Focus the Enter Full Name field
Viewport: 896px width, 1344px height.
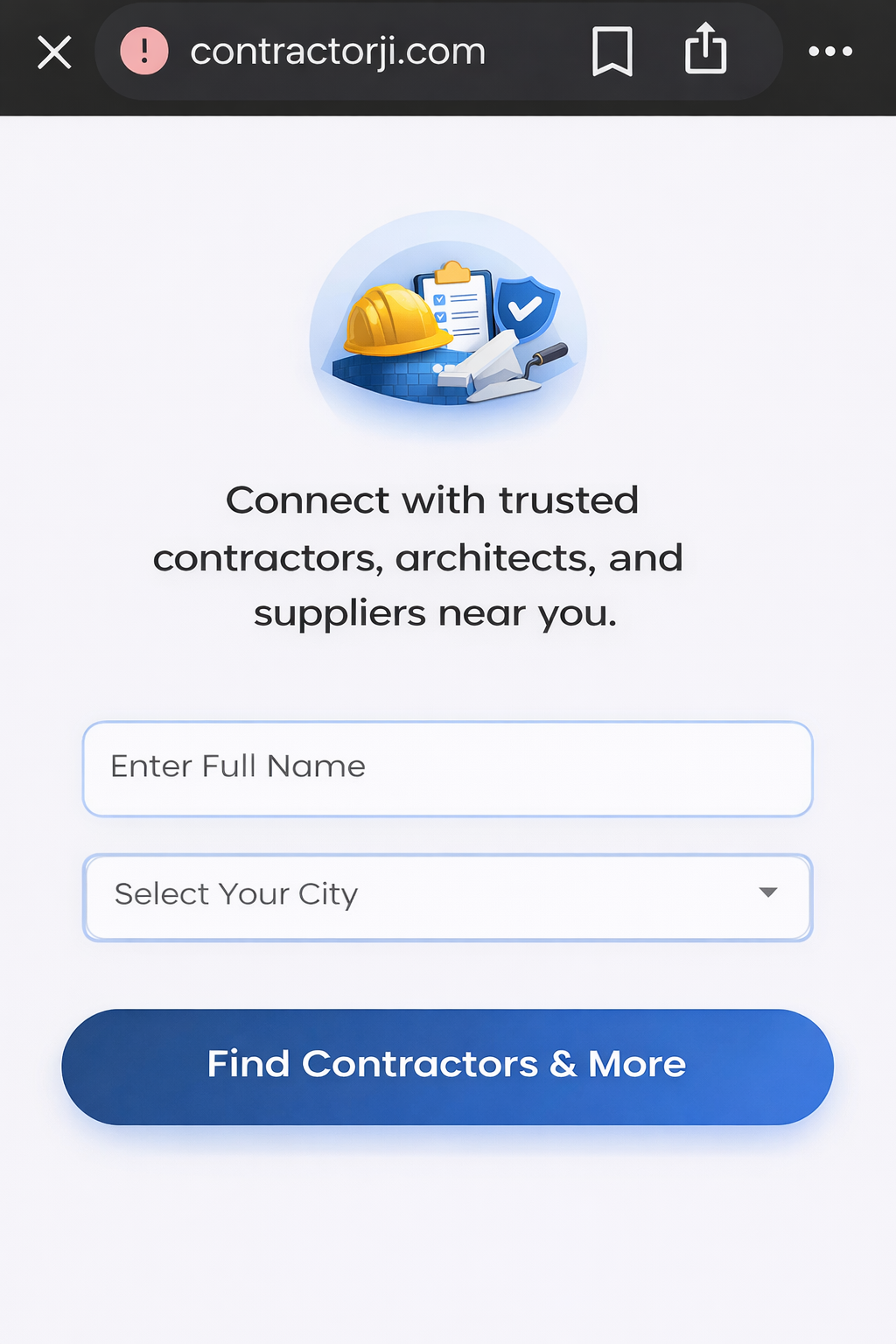[447, 768]
